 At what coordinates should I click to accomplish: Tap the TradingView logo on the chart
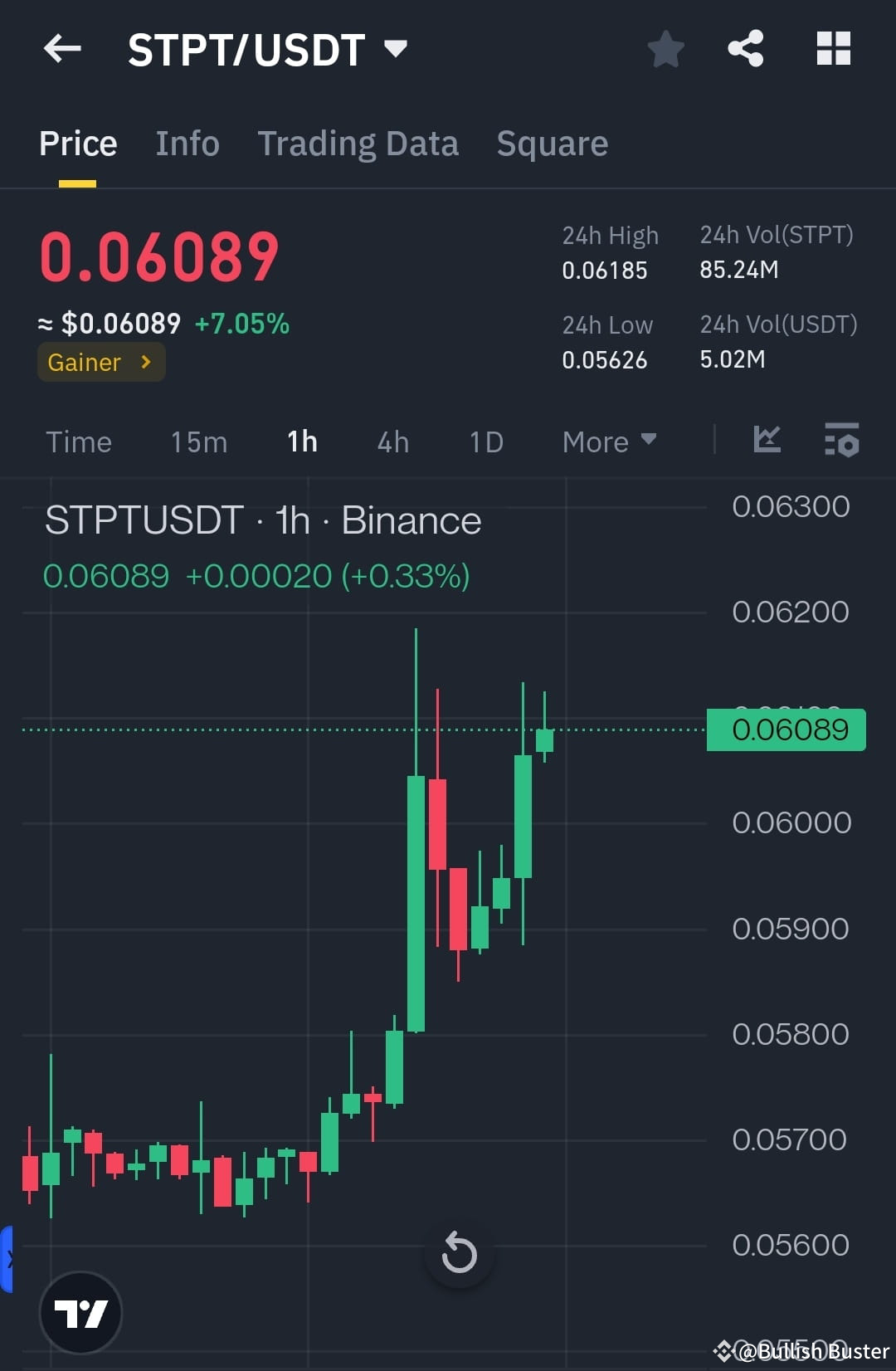coord(80,1314)
